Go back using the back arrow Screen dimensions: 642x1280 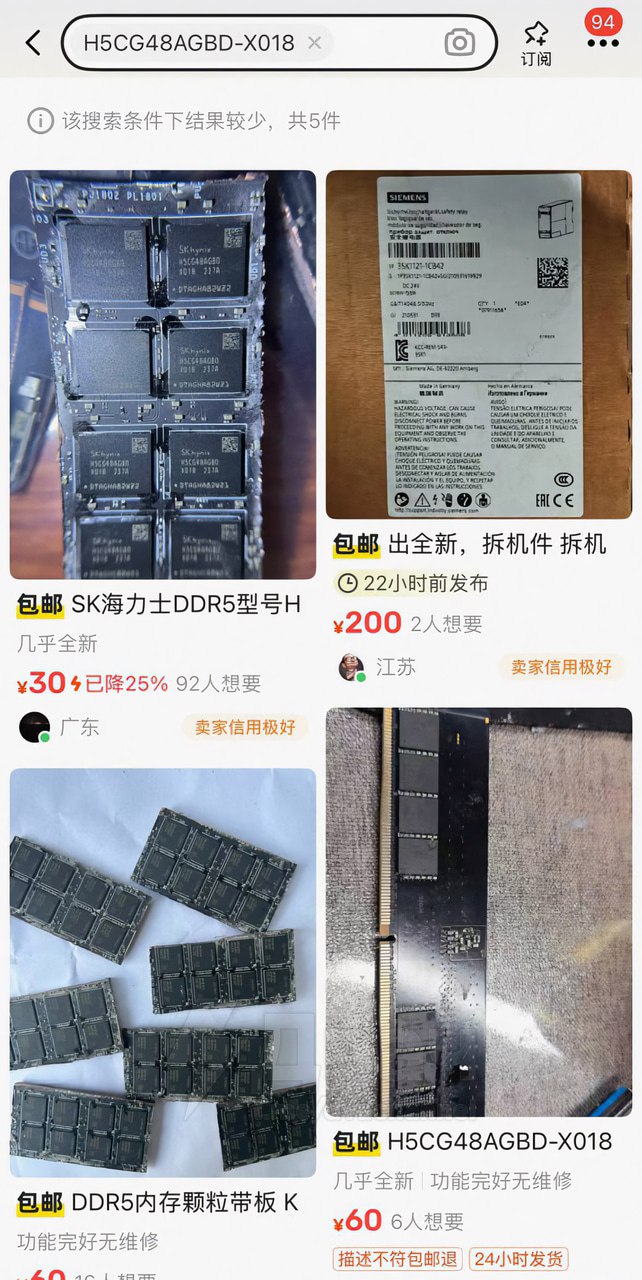tap(33, 43)
